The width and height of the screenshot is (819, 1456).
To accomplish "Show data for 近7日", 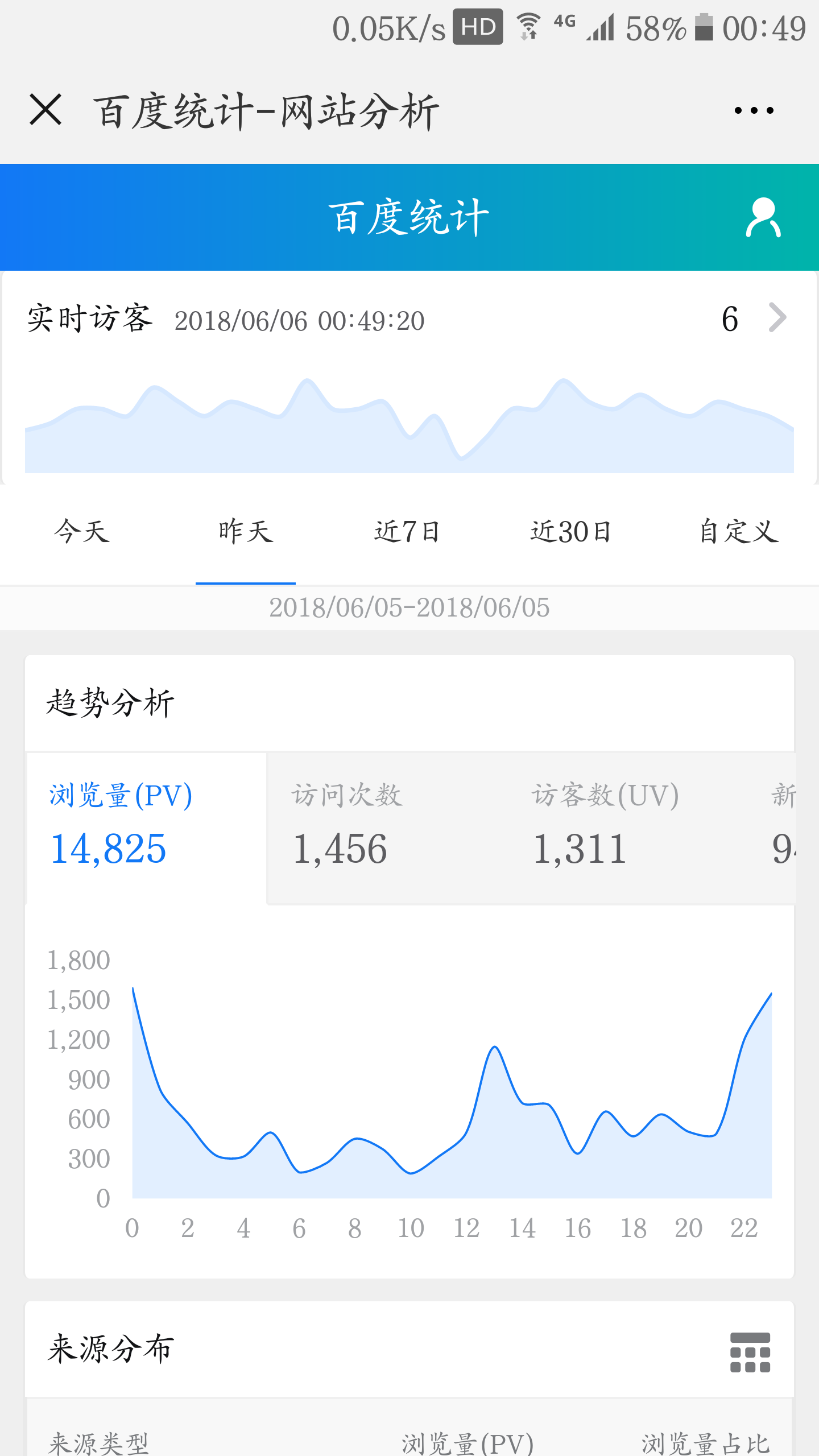I will tap(407, 532).
